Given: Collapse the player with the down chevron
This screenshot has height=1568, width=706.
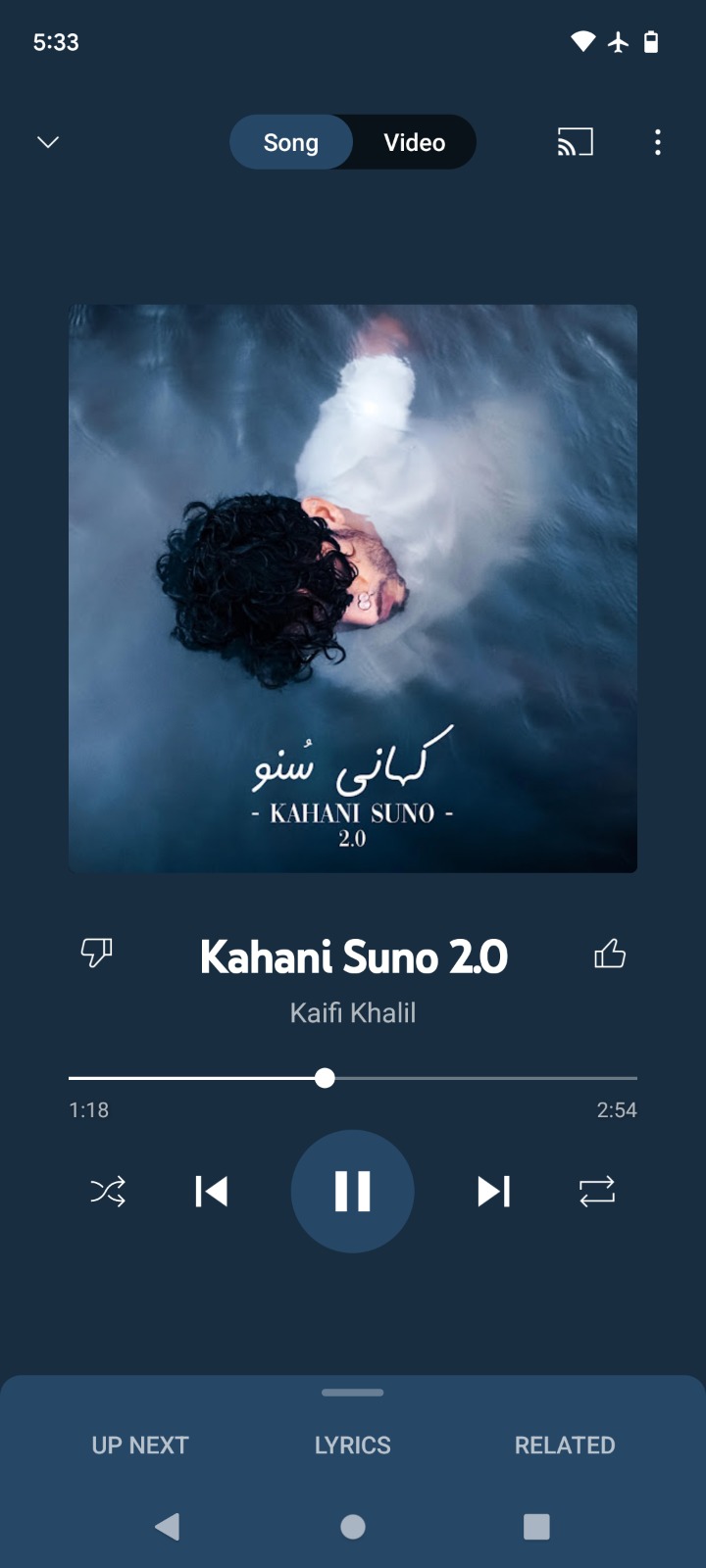Looking at the screenshot, I should click(48, 142).
